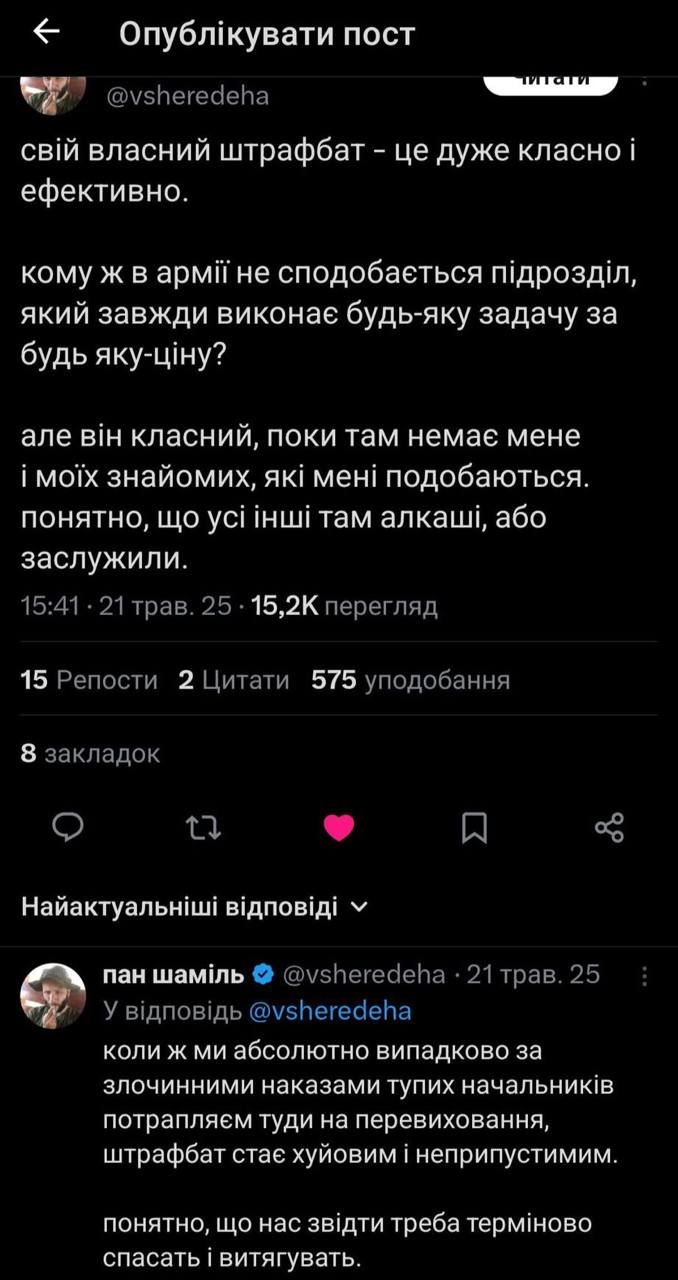Viewport: 678px width, 1280px height.
Task: Bookmark the main post
Action: click(x=474, y=826)
